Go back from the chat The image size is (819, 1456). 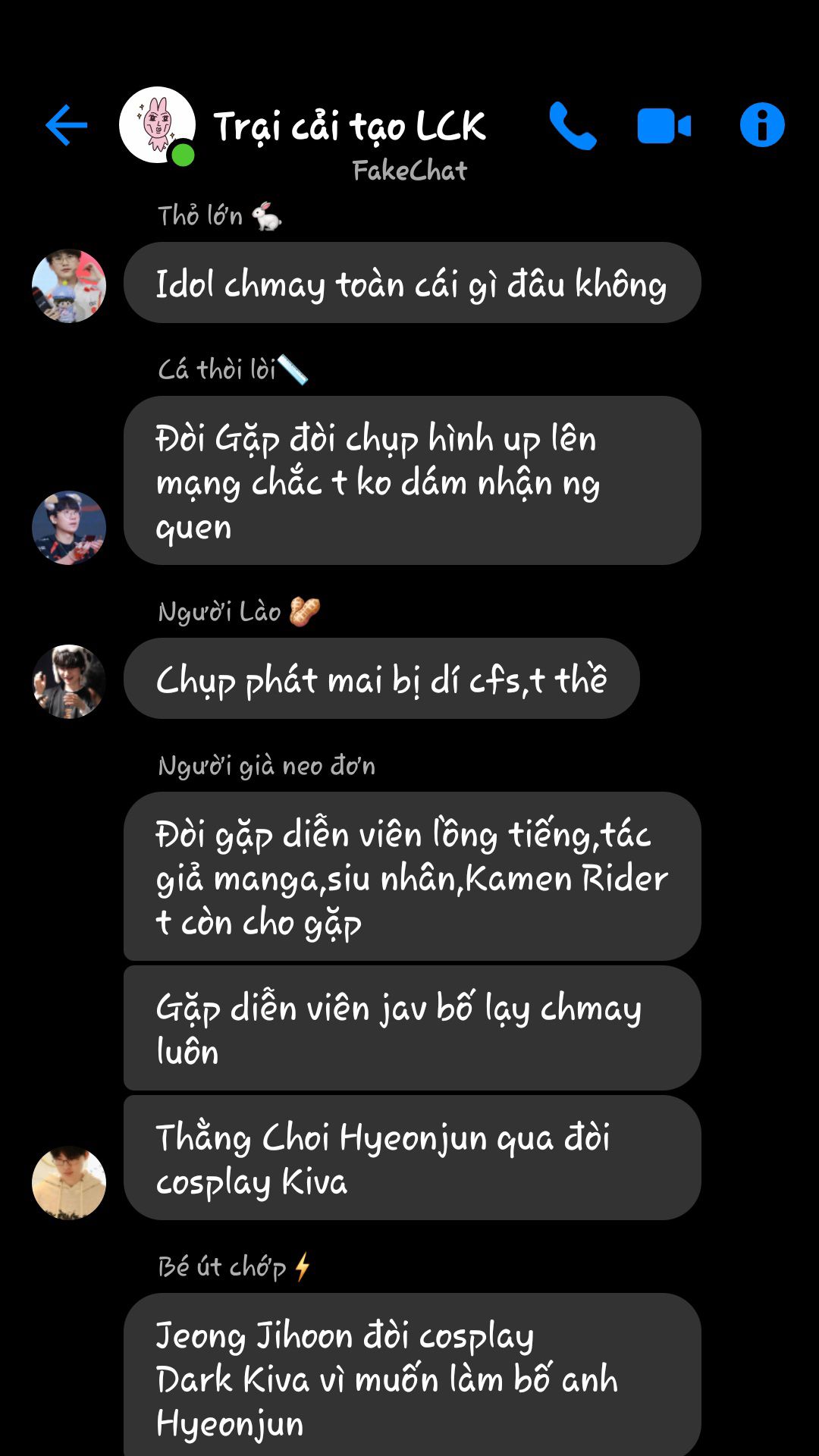[67, 125]
